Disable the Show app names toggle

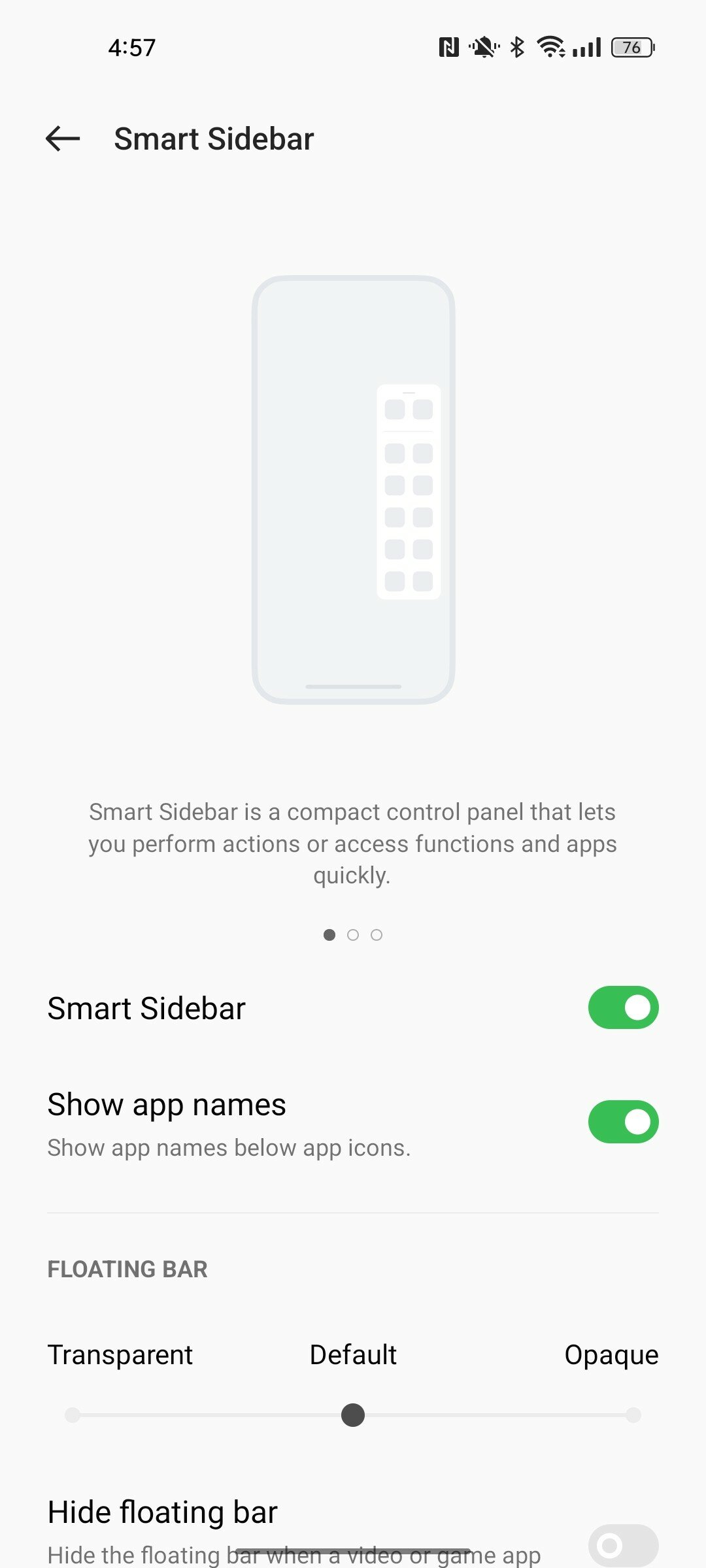click(623, 1122)
